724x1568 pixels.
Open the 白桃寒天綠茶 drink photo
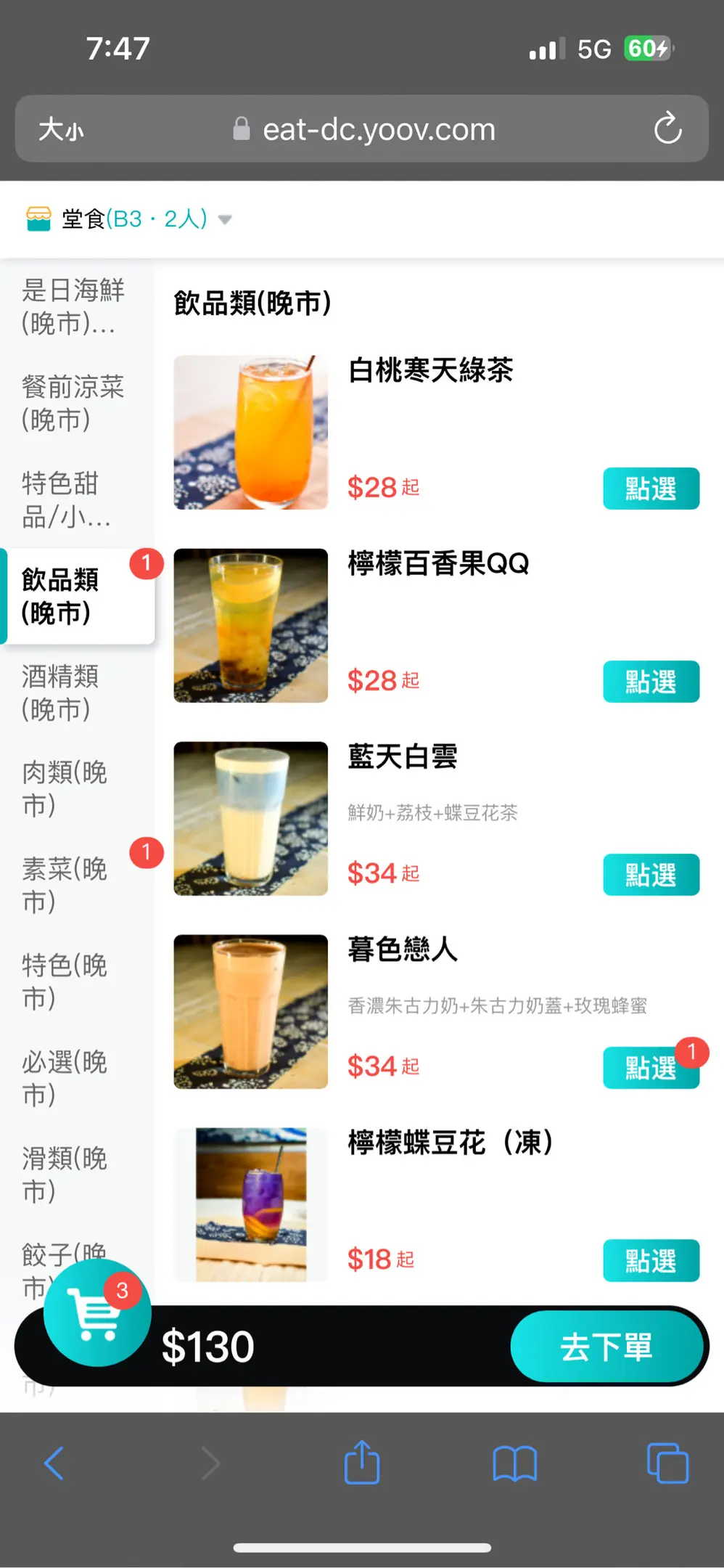pyautogui.click(x=251, y=433)
